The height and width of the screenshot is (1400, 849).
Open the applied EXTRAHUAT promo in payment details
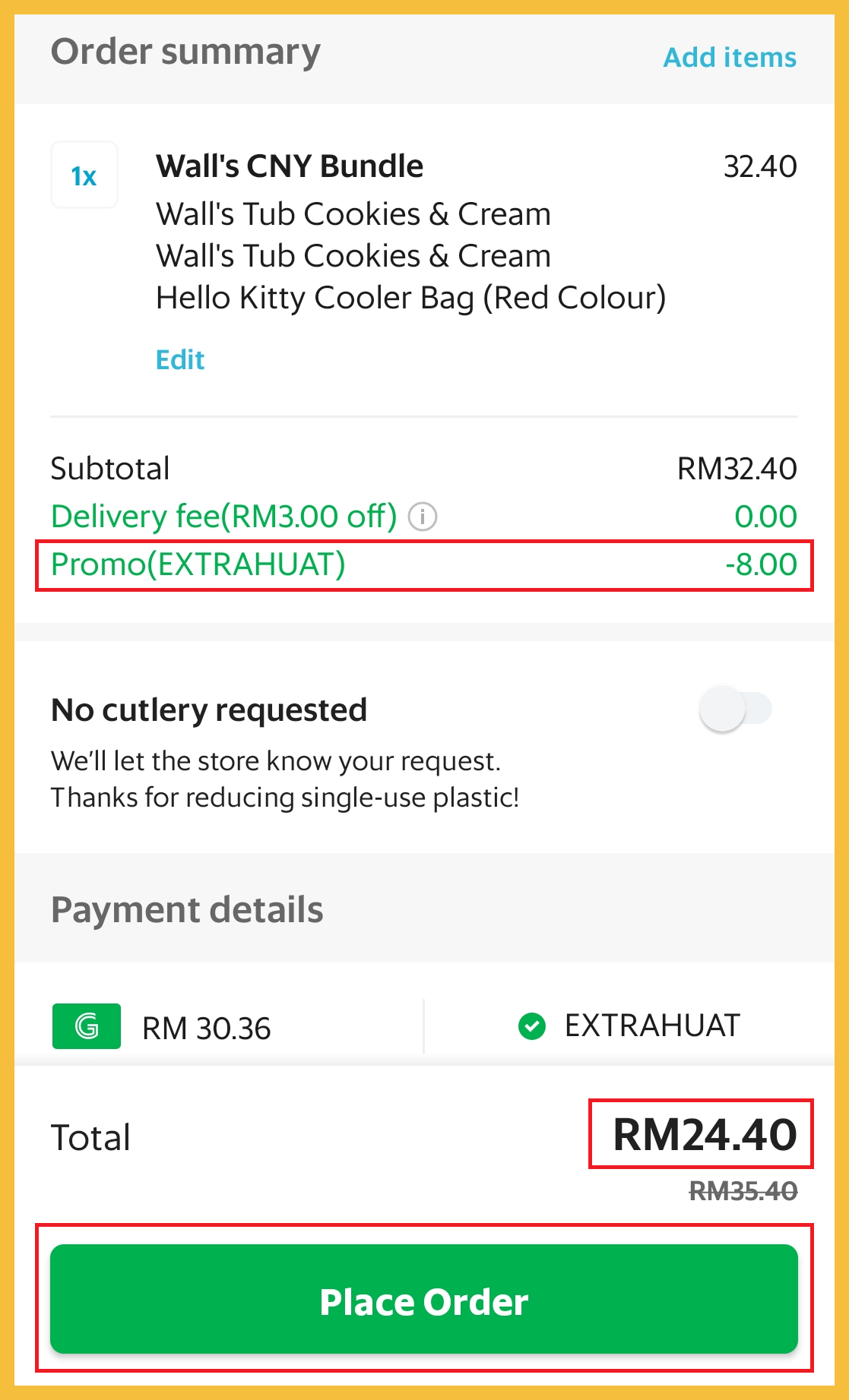click(629, 1026)
